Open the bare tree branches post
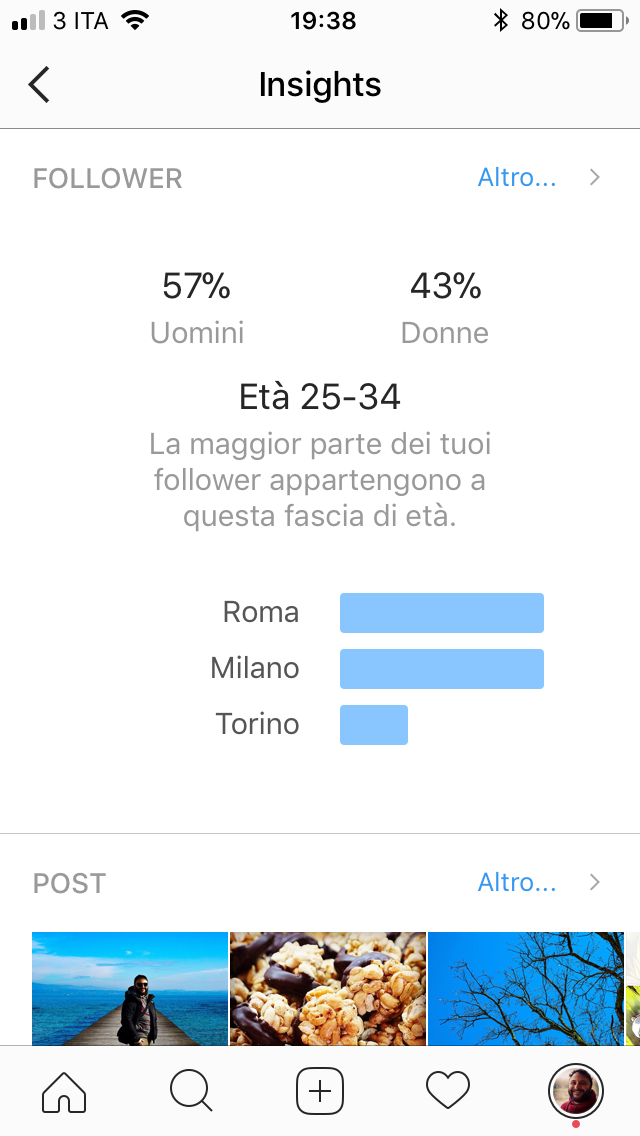The height and width of the screenshot is (1136, 640). click(525, 988)
